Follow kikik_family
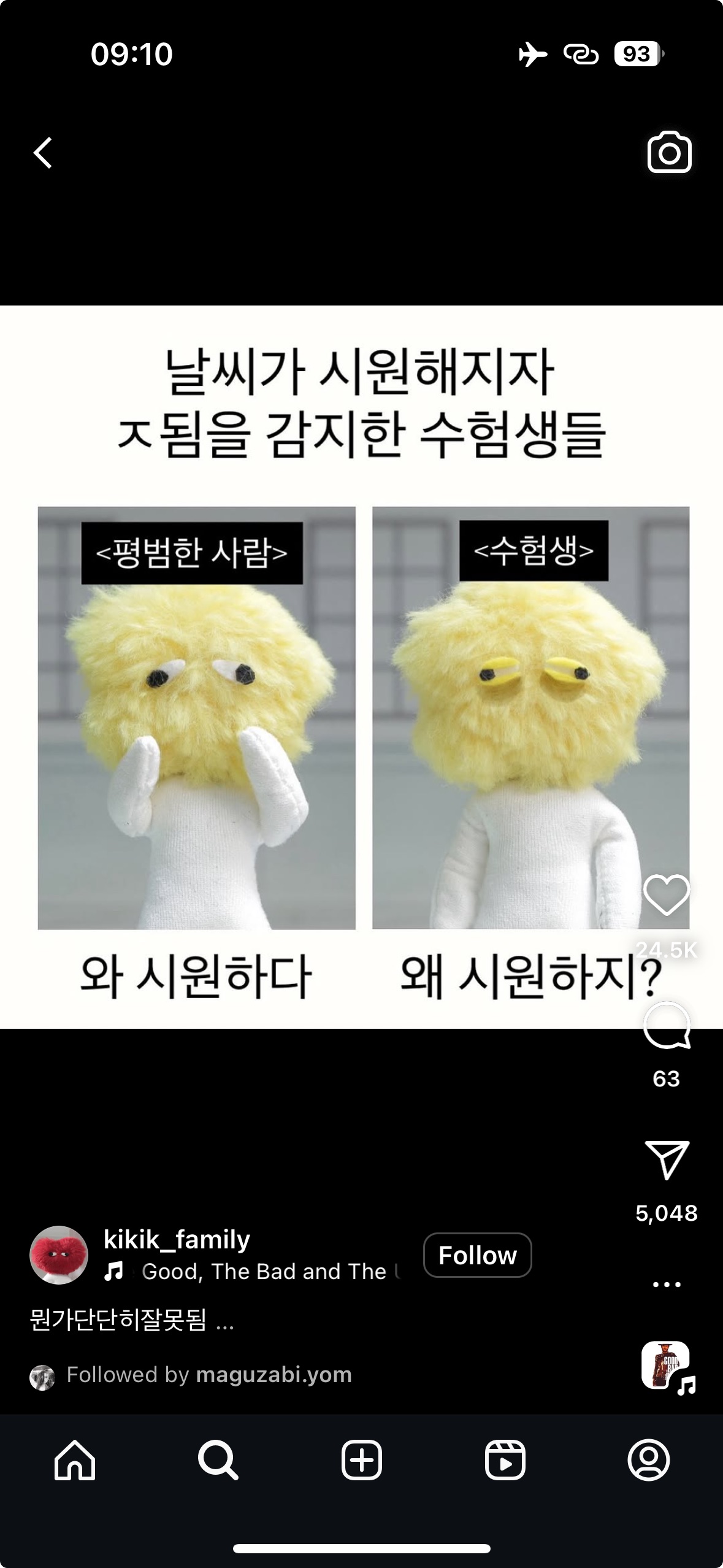723x1568 pixels. point(477,1255)
